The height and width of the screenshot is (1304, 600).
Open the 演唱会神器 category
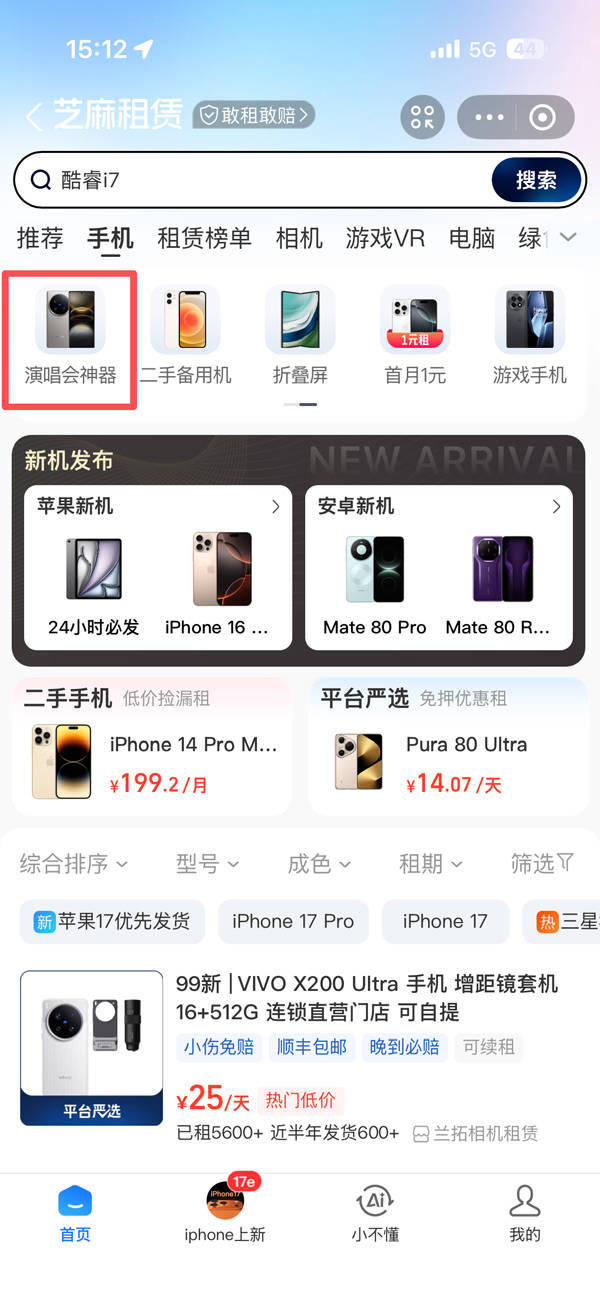70,338
